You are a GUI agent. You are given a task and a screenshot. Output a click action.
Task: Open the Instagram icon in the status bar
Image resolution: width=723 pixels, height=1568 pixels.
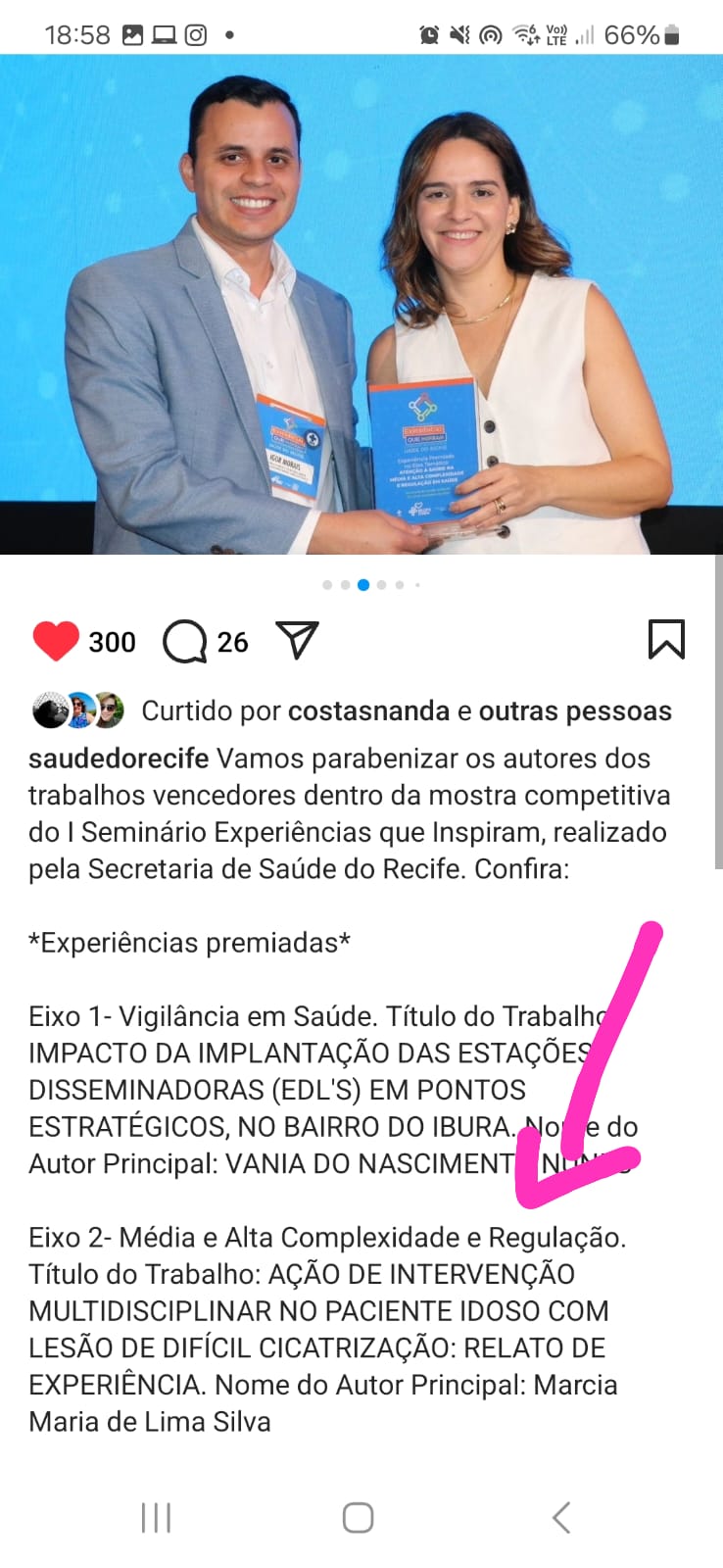coord(194,31)
